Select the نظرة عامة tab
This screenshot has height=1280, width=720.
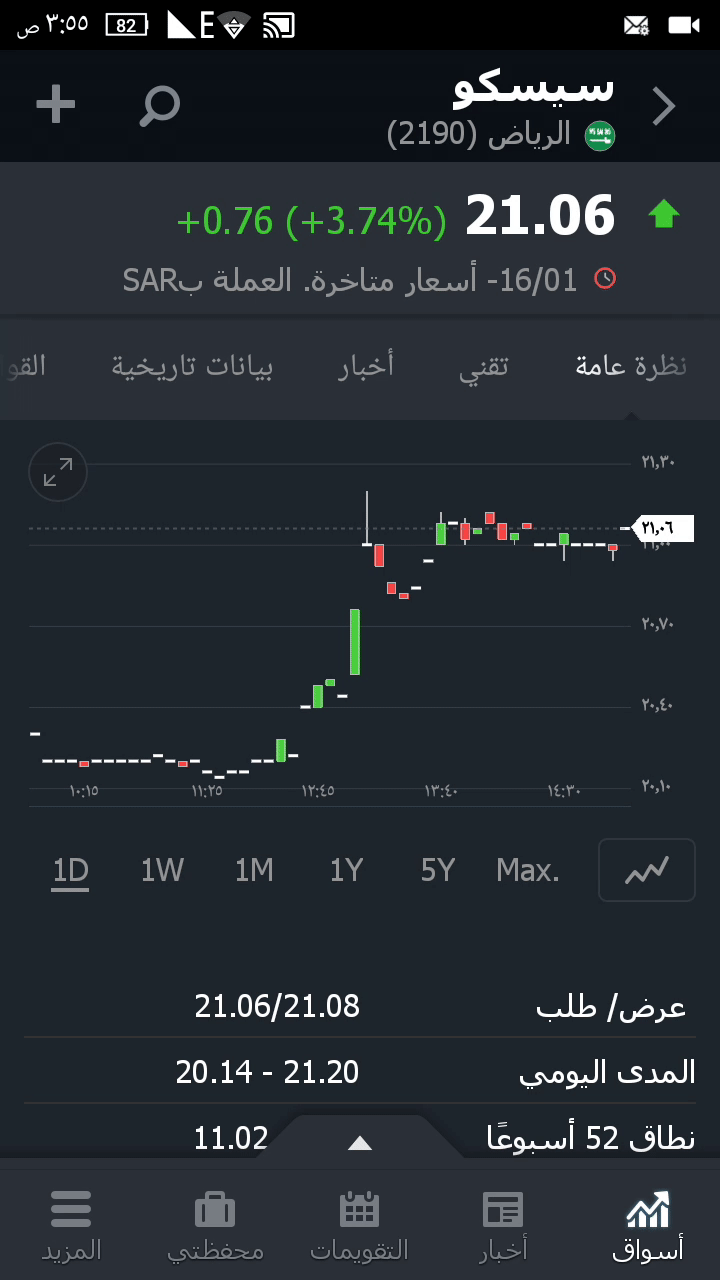coord(631,367)
